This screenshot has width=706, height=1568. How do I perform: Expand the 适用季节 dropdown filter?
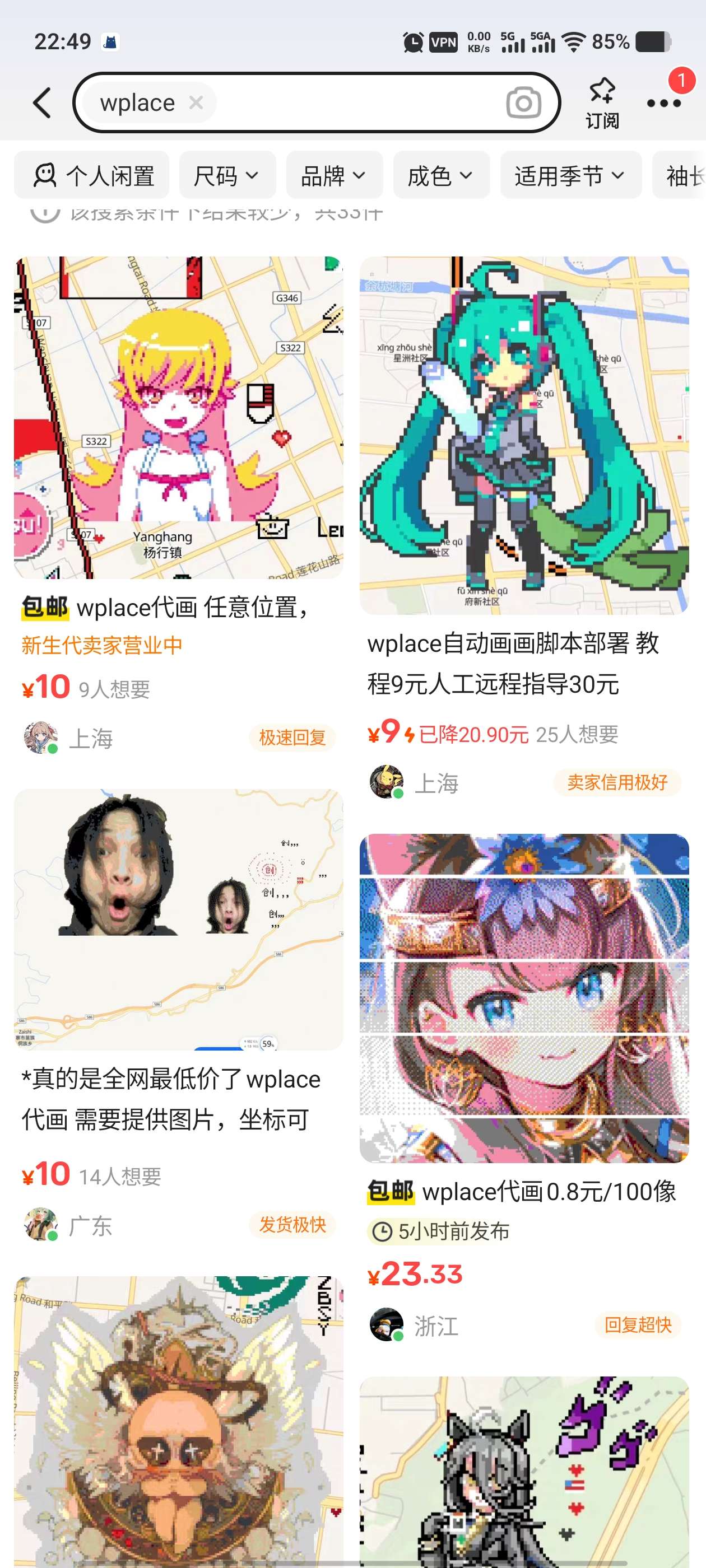570,176
